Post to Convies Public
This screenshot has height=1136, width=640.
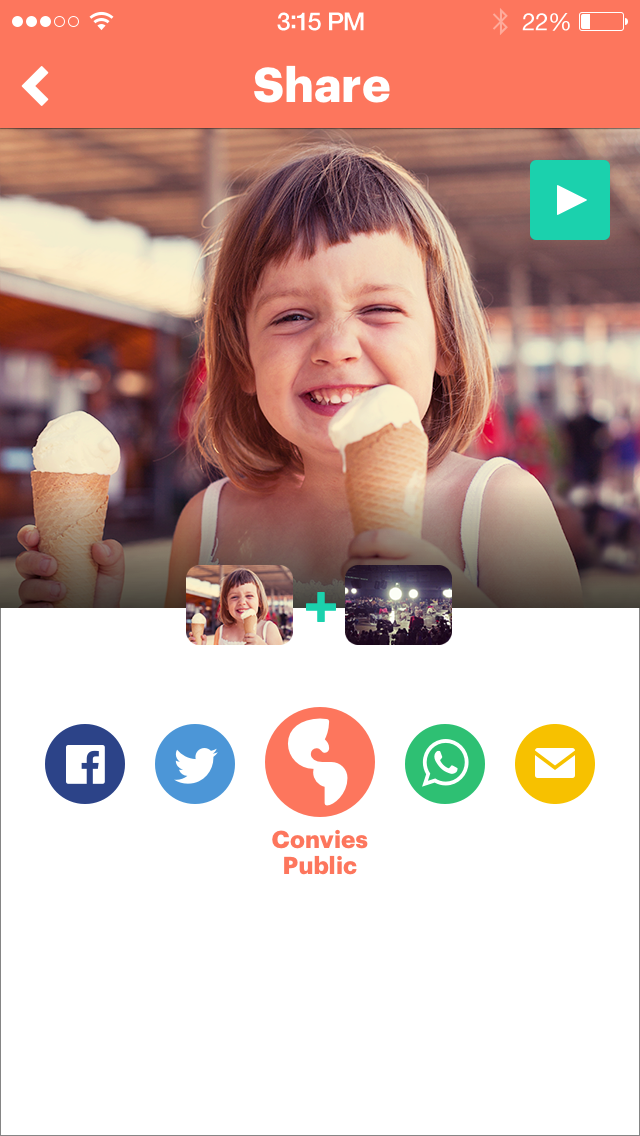pyautogui.click(x=320, y=763)
